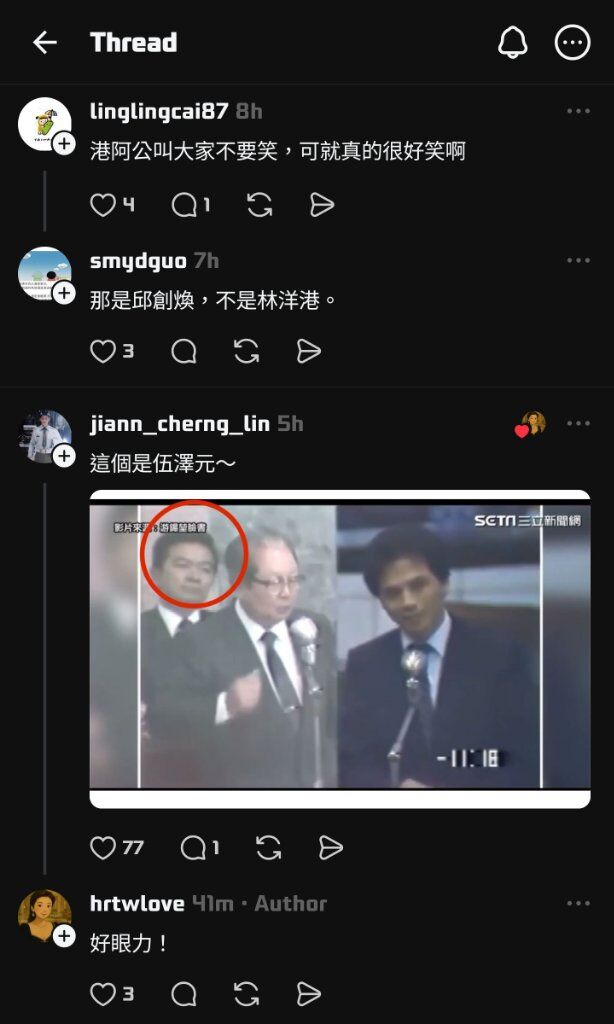Share linglingcai87's comment

(x=321, y=205)
